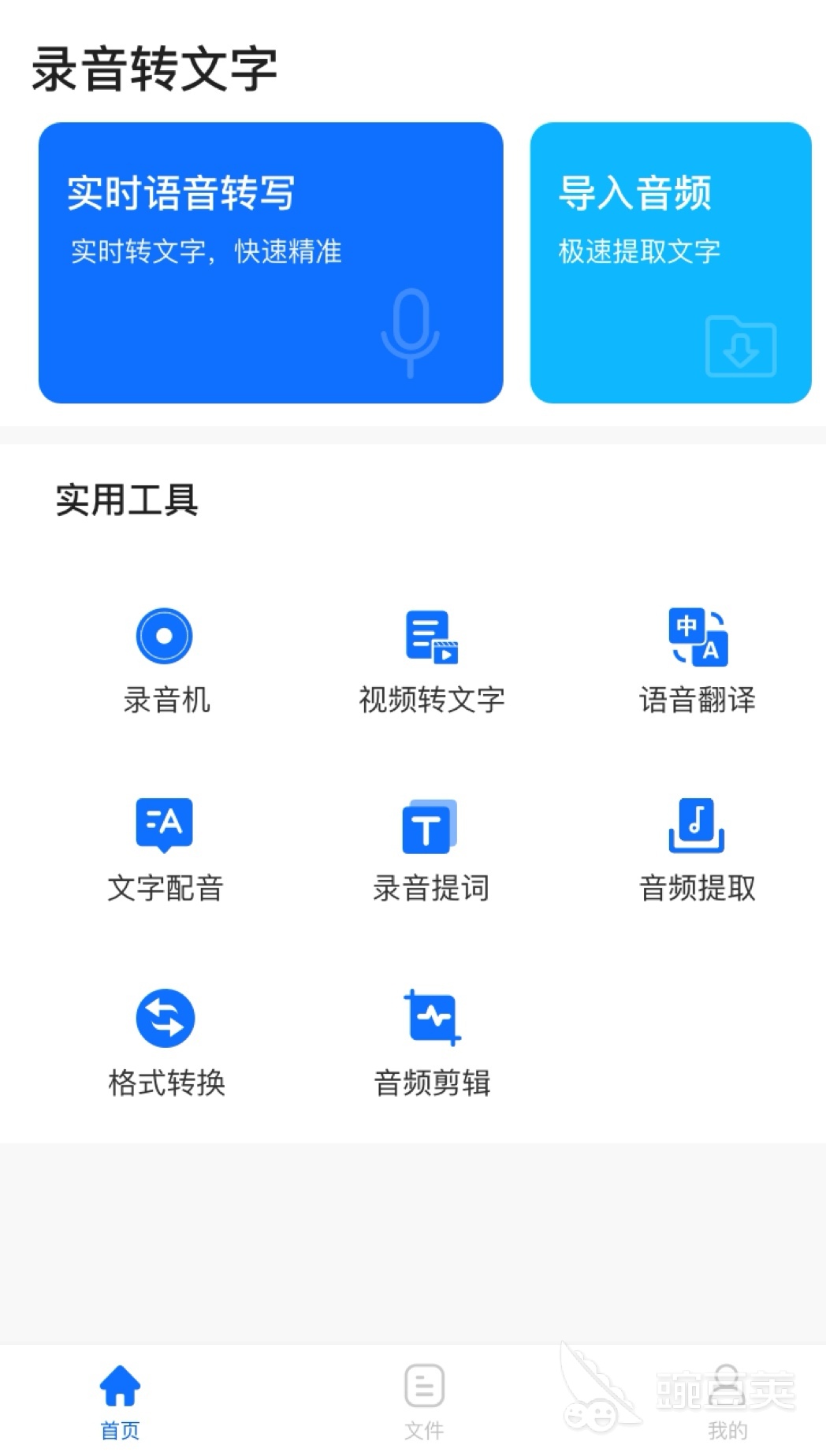Select the 音频提取 (audio extraction) icon
826x1456 pixels.
coord(696,826)
